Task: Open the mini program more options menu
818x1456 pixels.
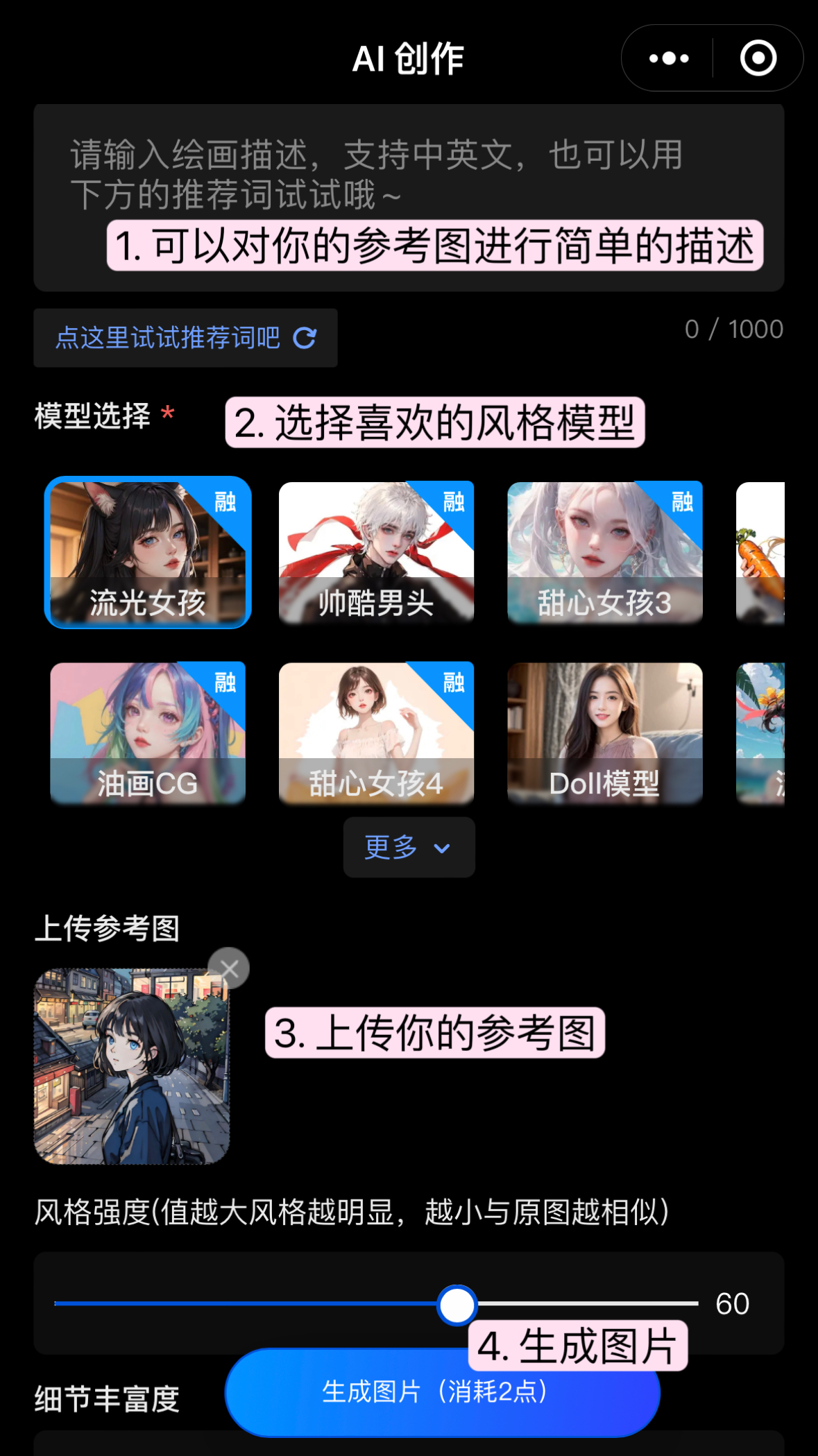Action: (x=669, y=58)
